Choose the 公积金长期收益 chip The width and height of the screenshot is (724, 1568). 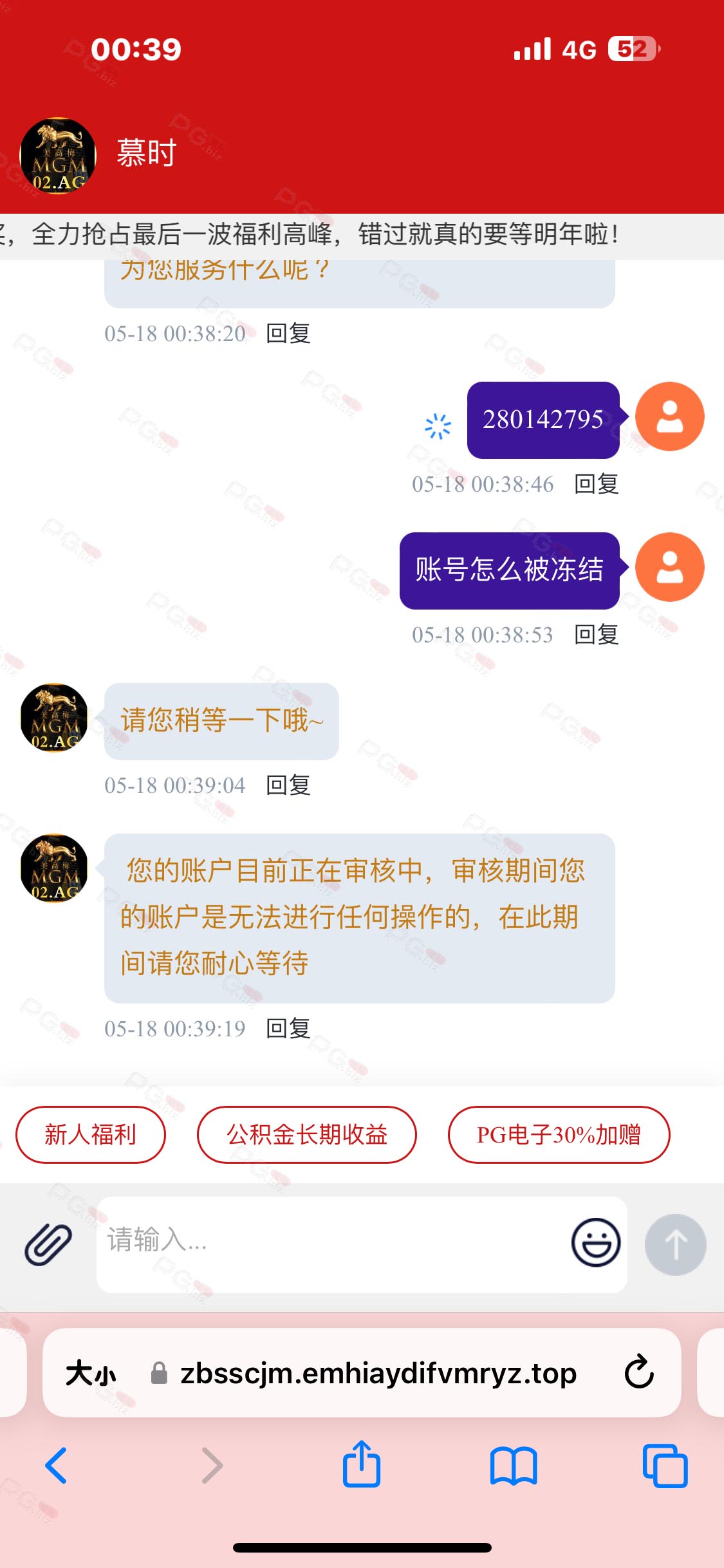(306, 1134)
